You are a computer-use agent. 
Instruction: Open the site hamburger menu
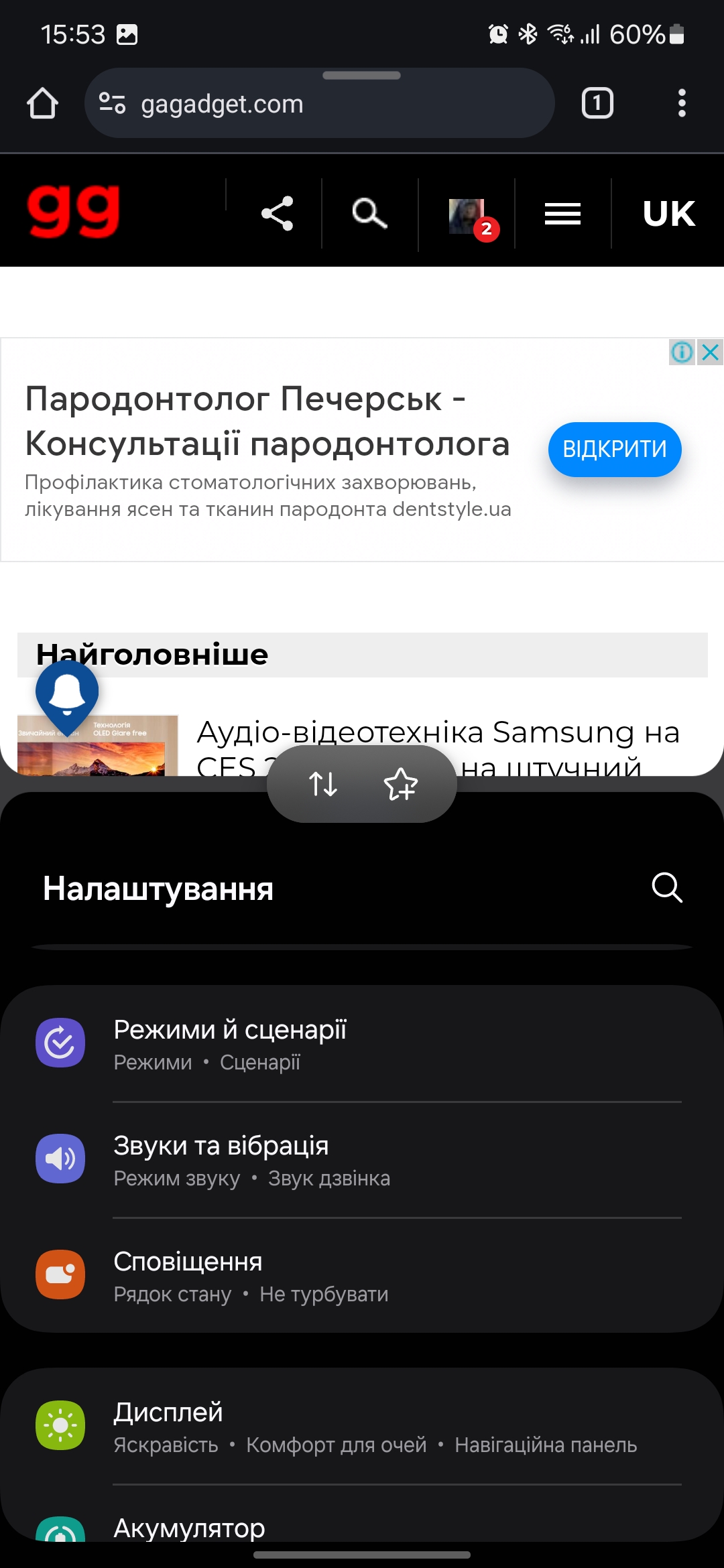tap(562, 214)
